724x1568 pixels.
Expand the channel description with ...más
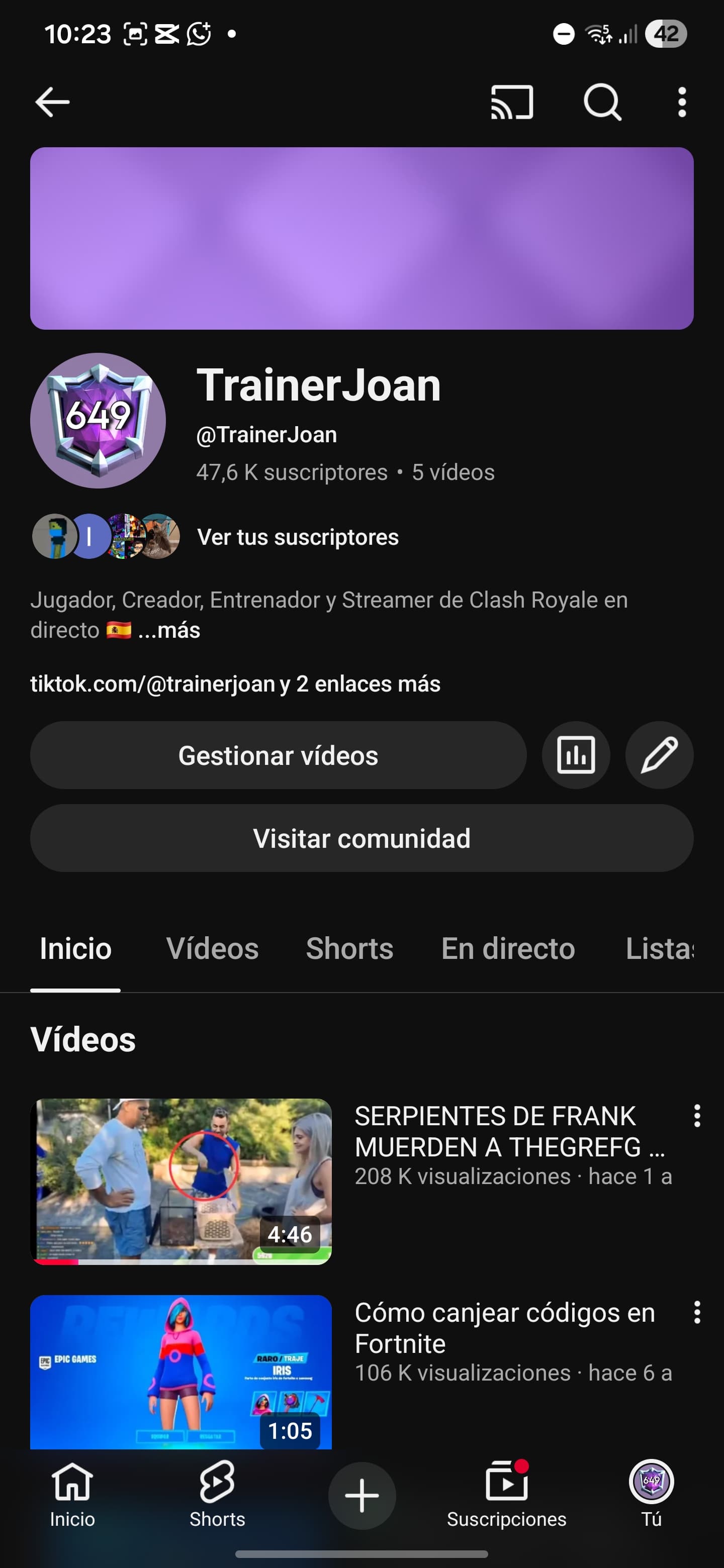tap(169, 630)
